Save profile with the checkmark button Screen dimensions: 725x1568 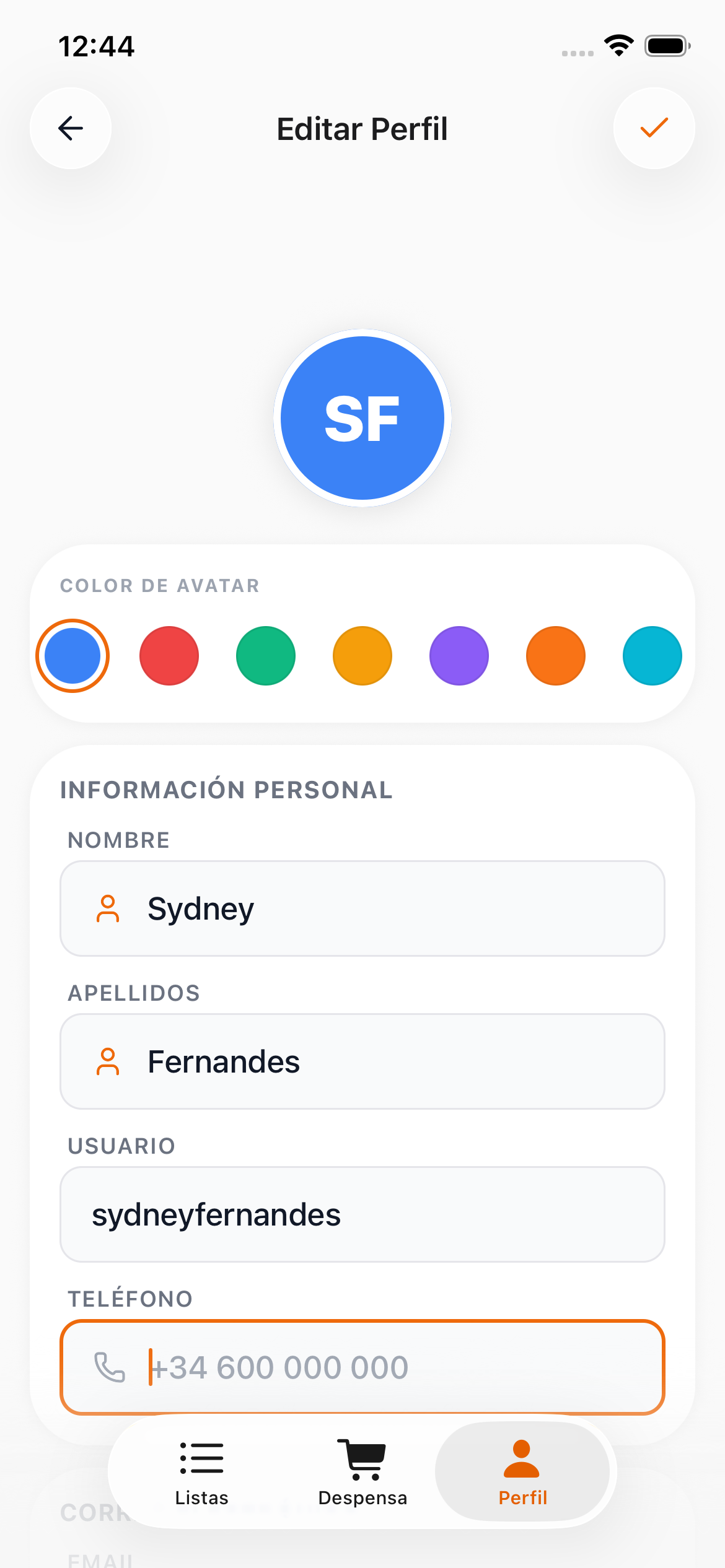pyautogui.click(x=654, y=128)
